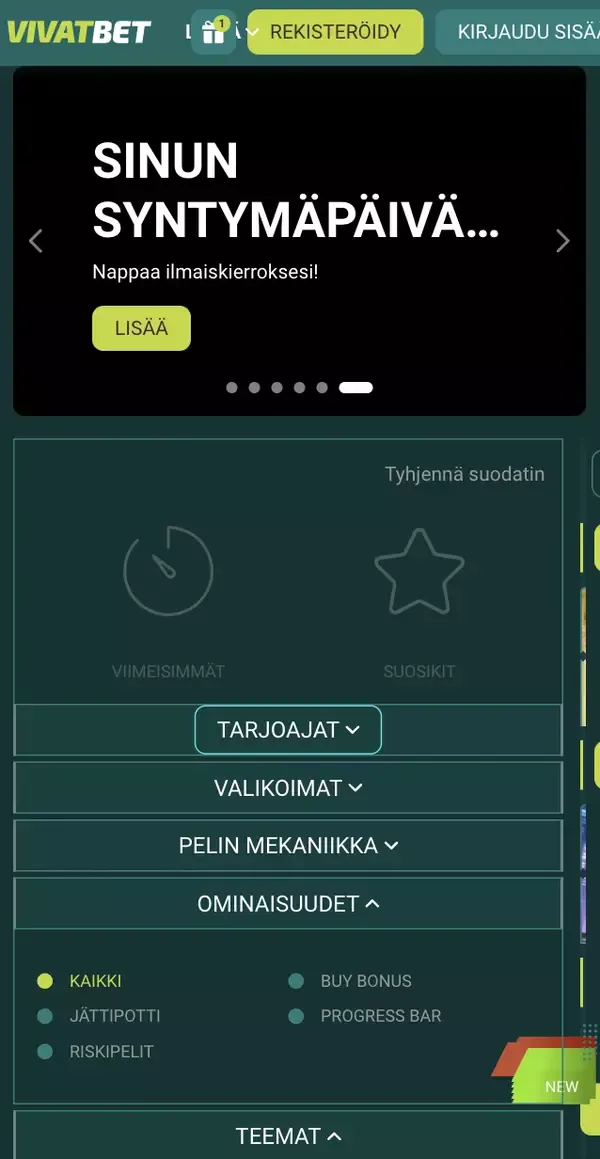Image resolution: width=600 pixels, height=1159 pixels.
Task: Tap the Rekisteröidy button
Action: coord(335,32)
